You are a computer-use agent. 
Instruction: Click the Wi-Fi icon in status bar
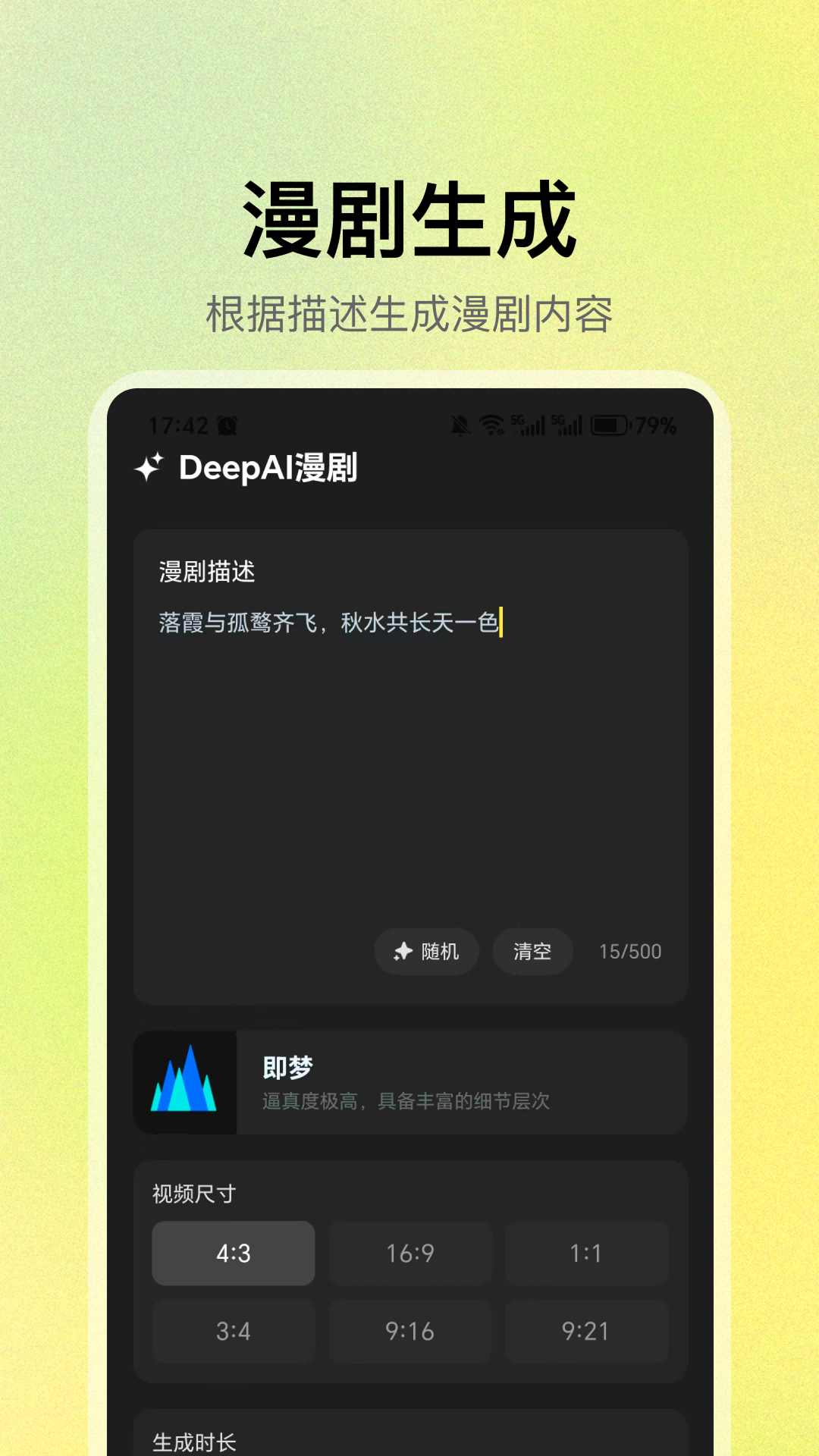click(492, 425)
